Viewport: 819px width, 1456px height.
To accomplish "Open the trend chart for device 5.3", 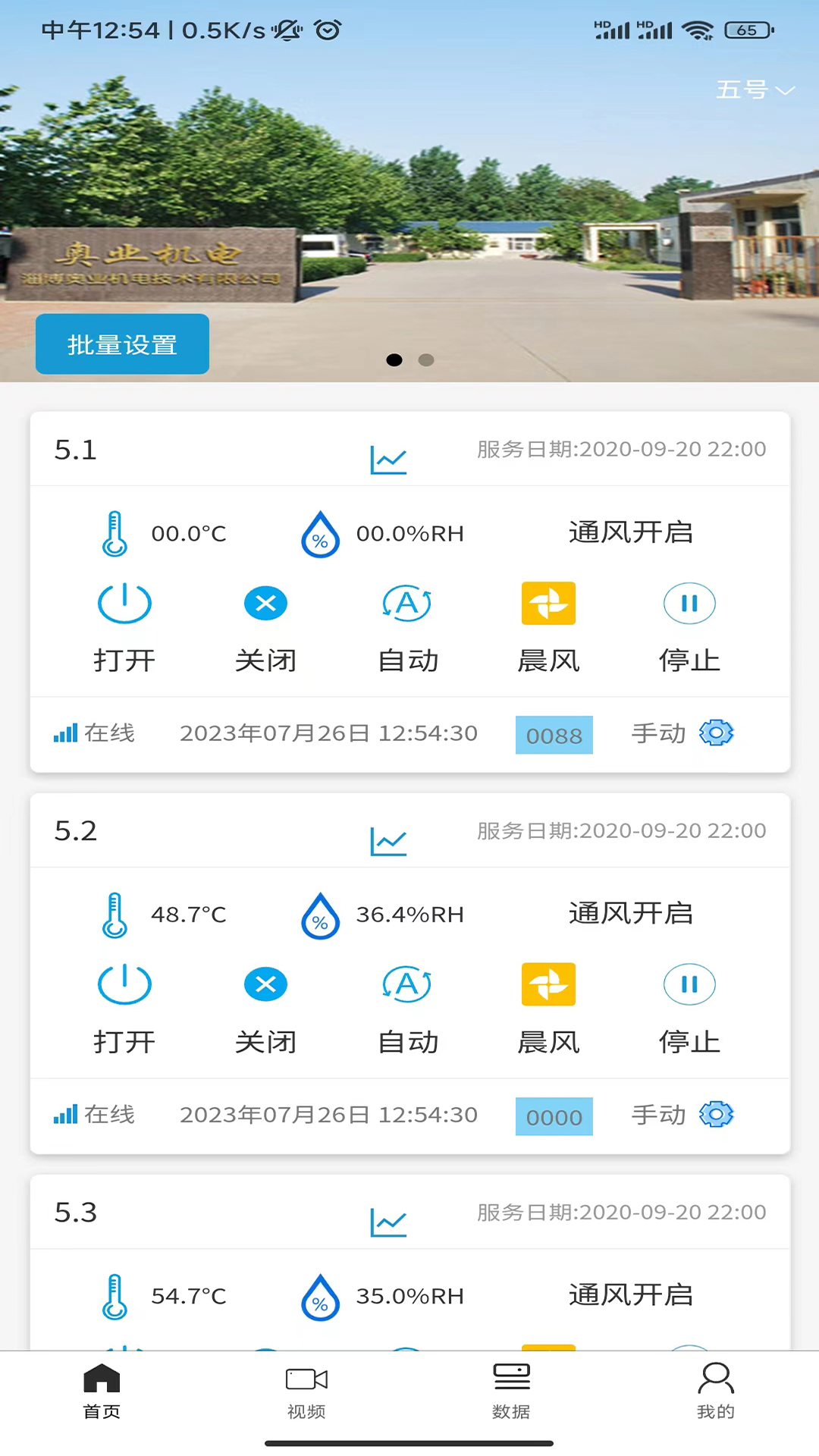I will pyautogui.click(x=388, y=1221).
